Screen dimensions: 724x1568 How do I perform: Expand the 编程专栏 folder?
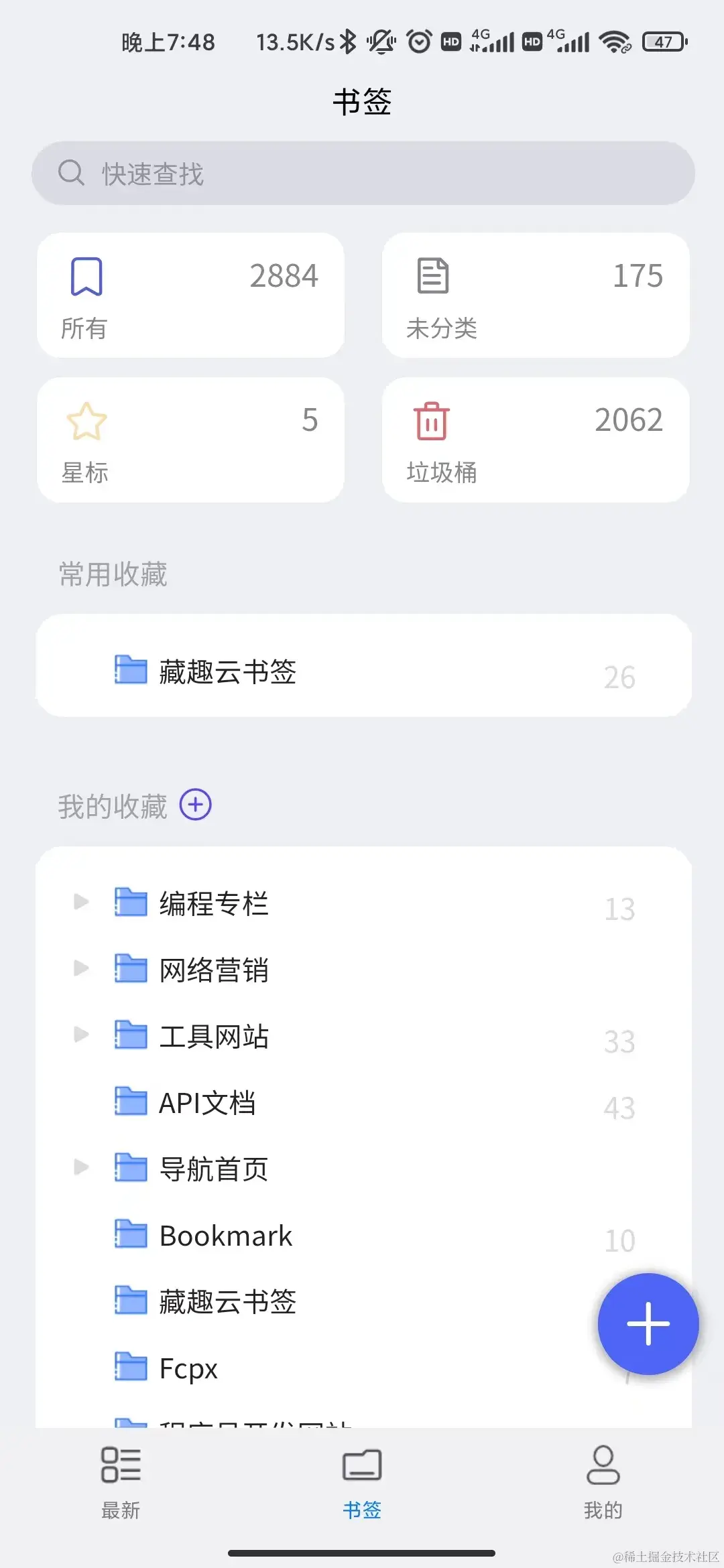click(x=81, y=902)
